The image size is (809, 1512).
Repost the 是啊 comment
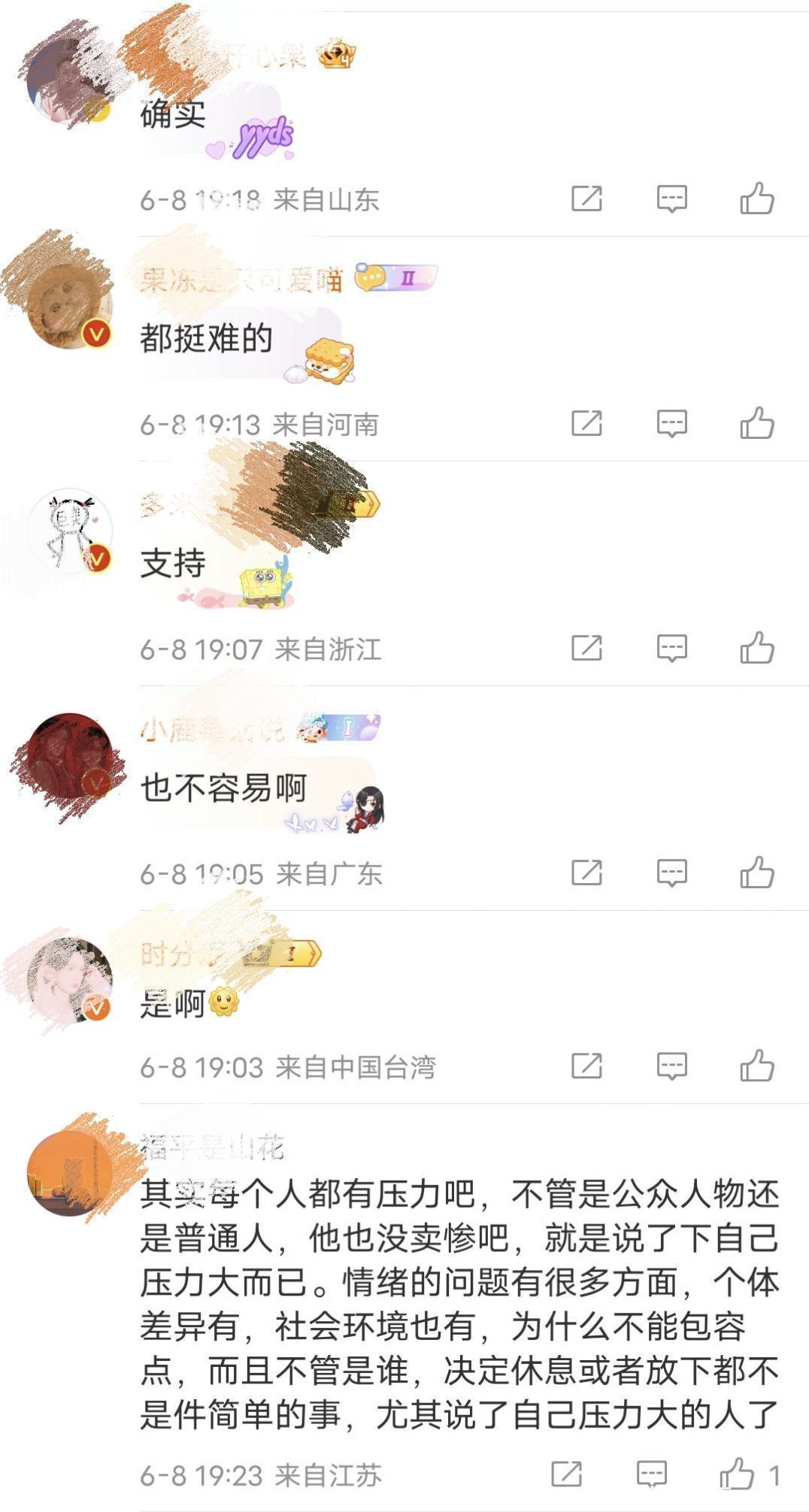(586, 1066)
